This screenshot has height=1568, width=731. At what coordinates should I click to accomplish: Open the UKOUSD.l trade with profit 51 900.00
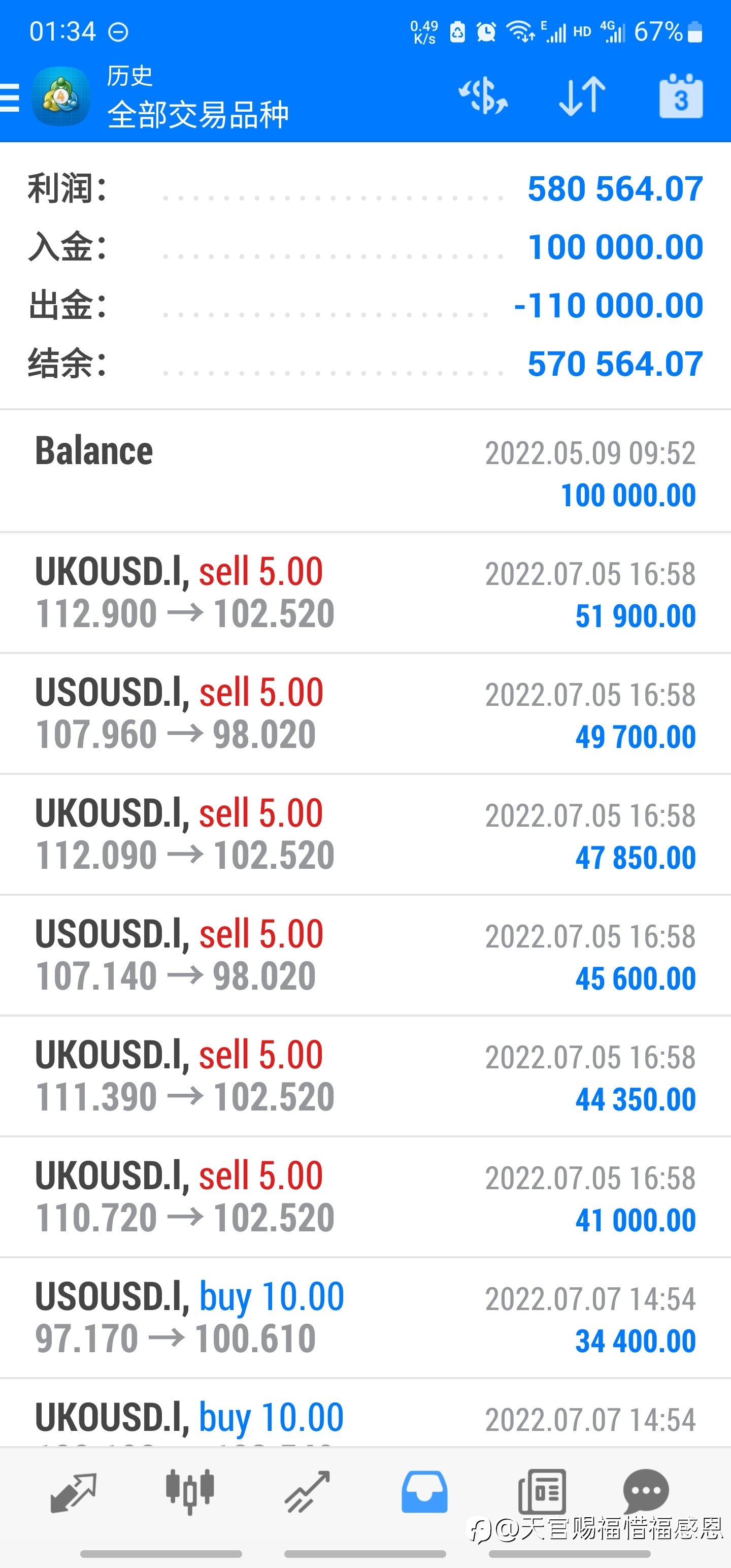pos(365,592)
